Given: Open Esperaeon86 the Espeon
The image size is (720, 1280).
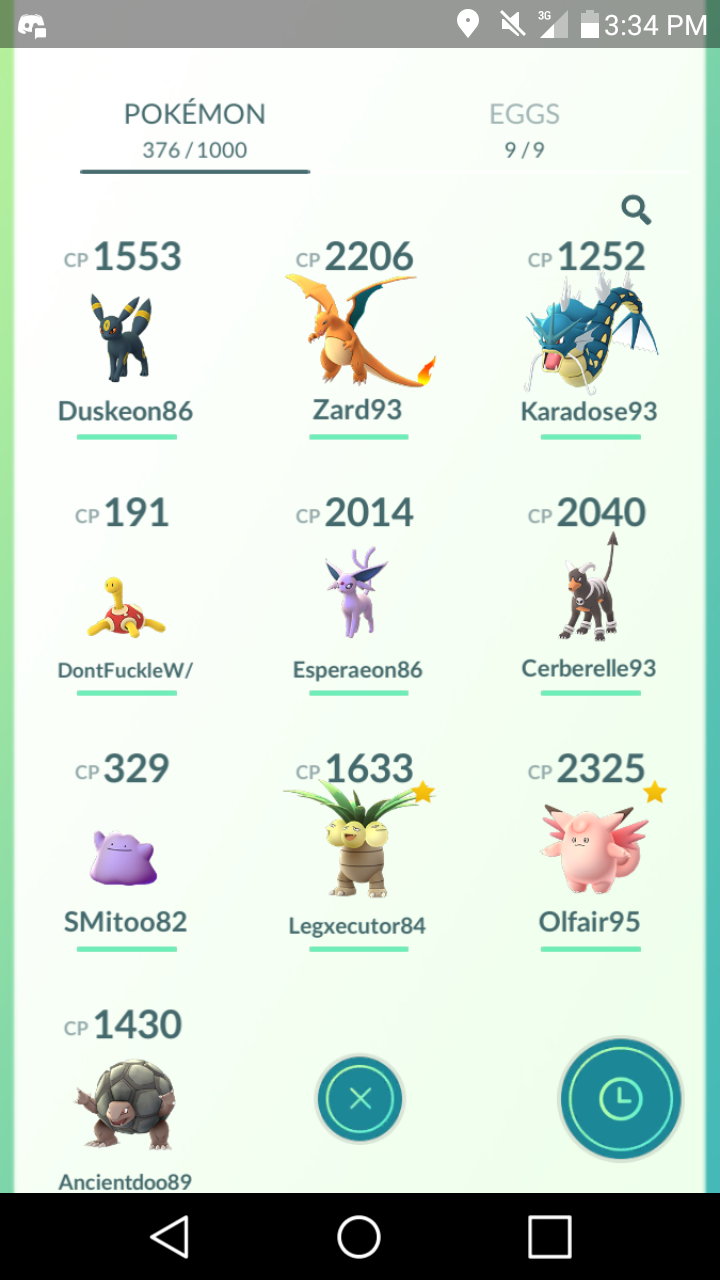Looking at the screenshot, I should tap(358, 596).
